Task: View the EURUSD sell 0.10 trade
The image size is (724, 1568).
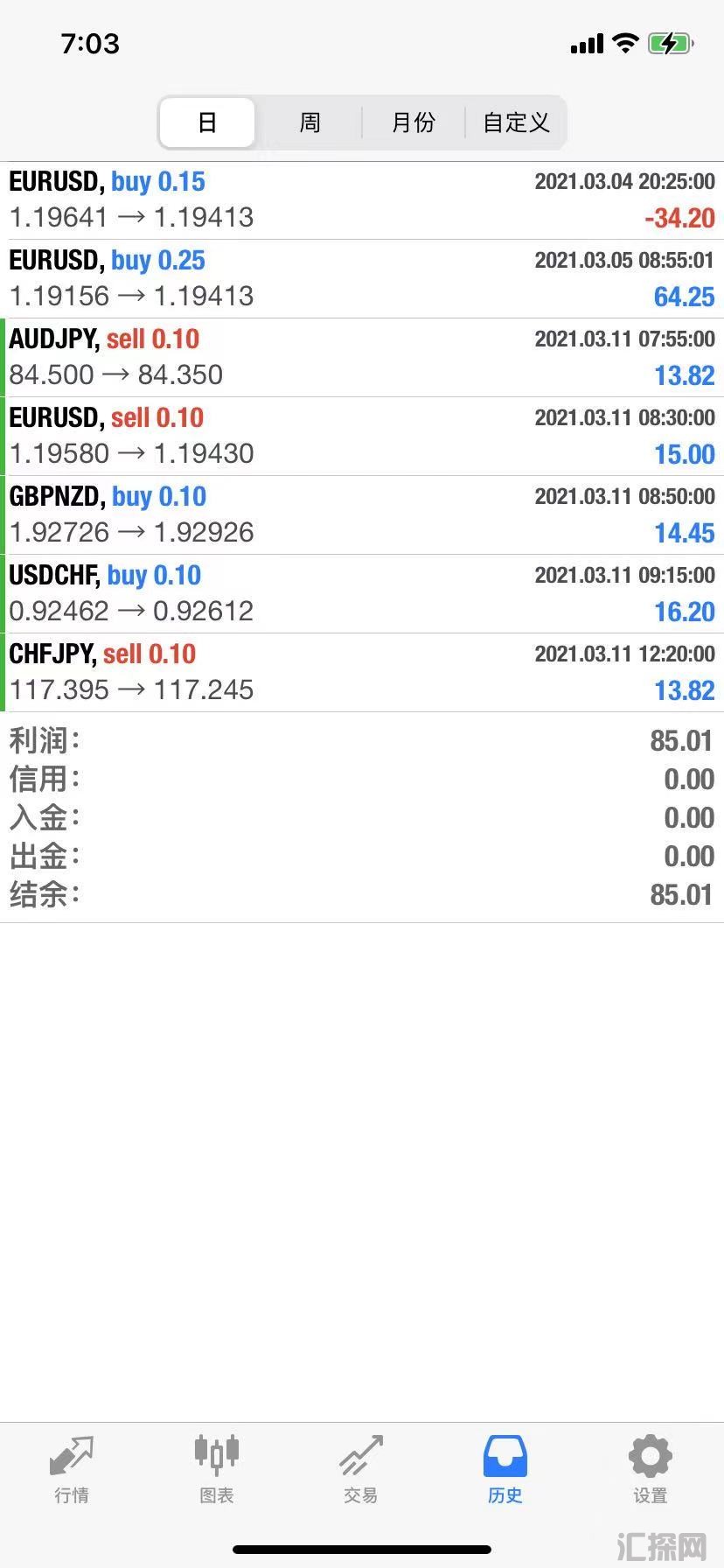Action: 362,437
